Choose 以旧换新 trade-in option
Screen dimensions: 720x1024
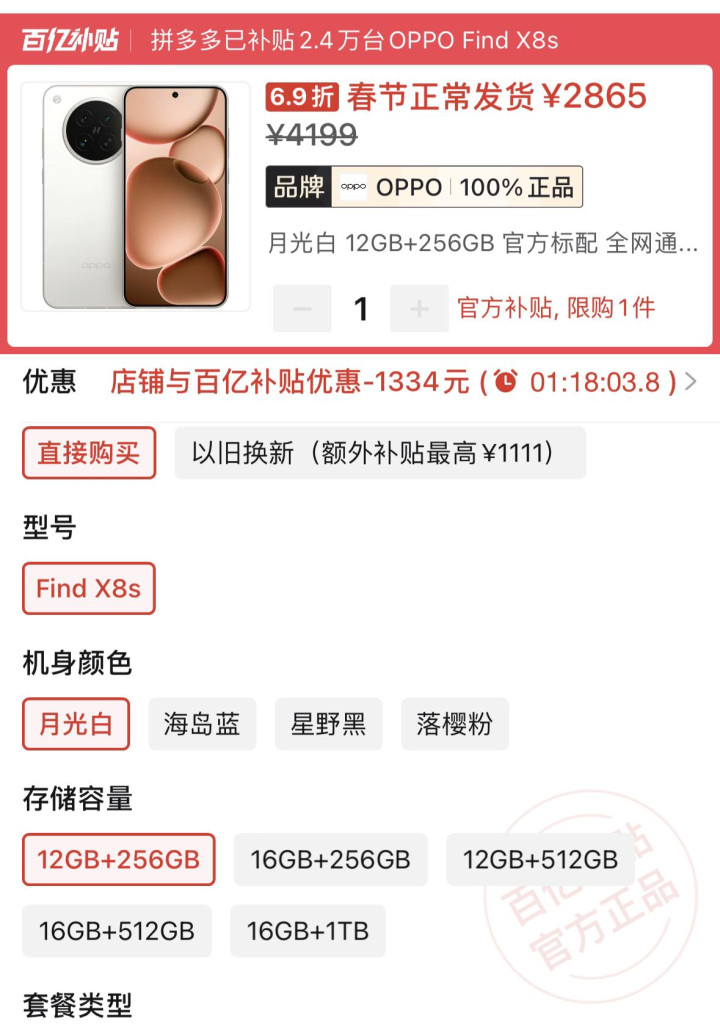point(379,453)
